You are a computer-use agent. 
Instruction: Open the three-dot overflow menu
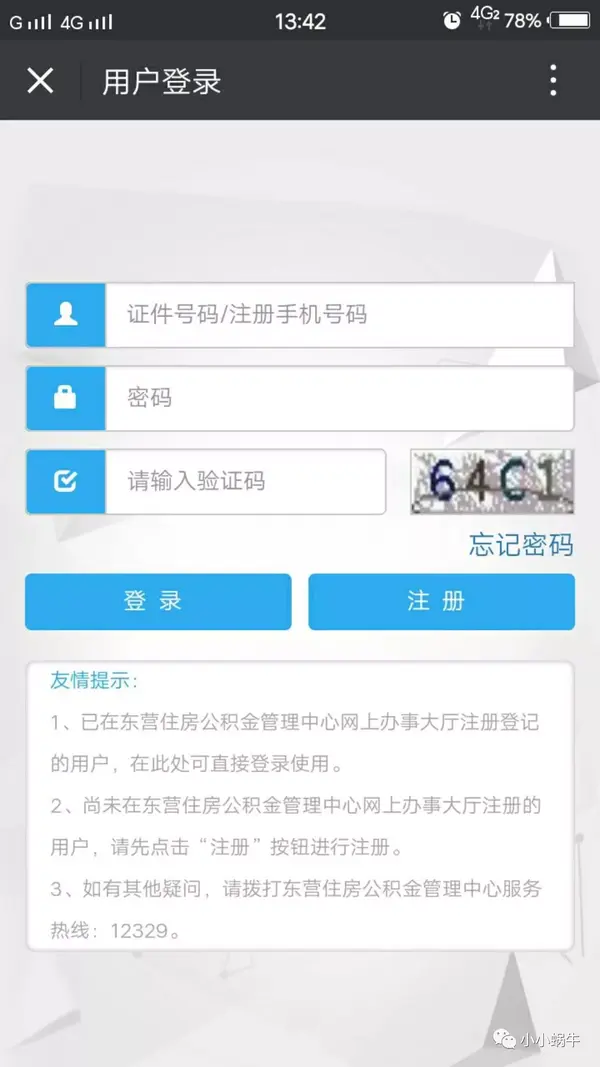553,80
